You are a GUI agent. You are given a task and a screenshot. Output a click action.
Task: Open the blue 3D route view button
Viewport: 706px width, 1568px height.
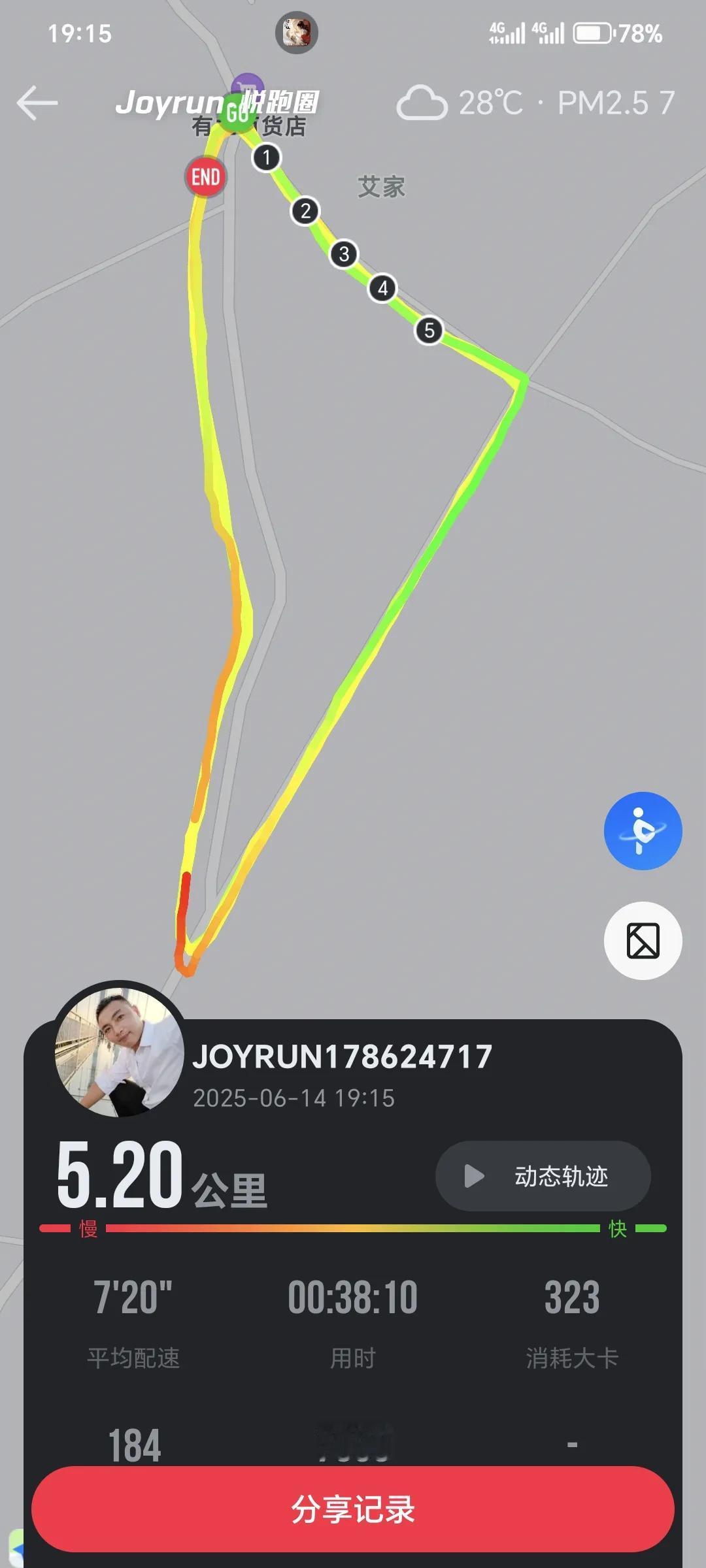tap(643, 831)
